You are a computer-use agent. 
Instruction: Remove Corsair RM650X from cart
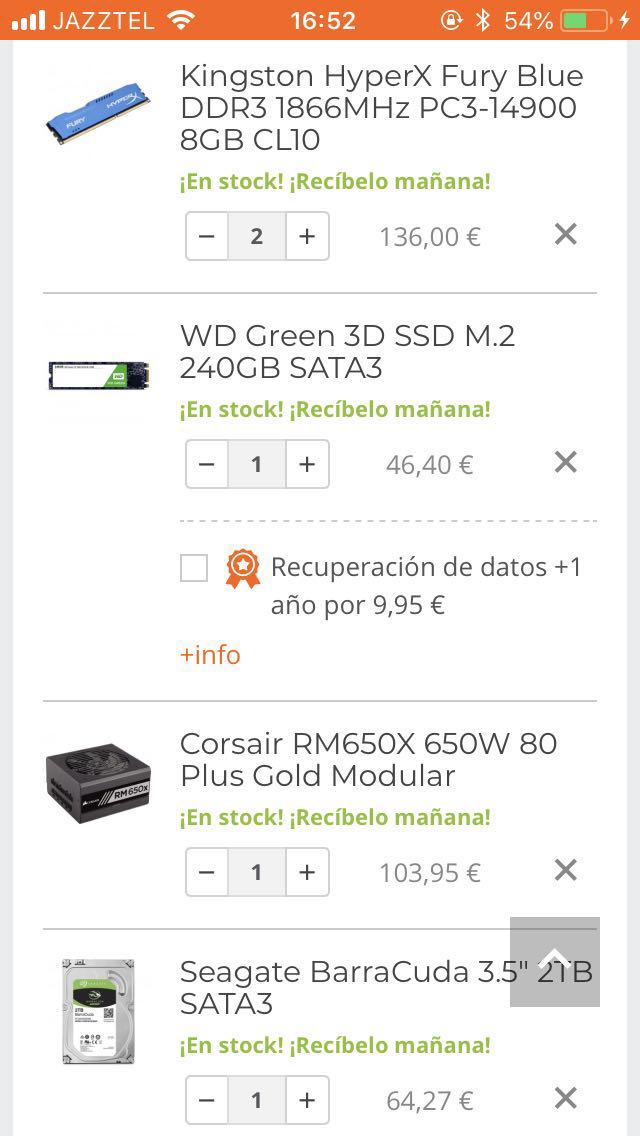566,870
